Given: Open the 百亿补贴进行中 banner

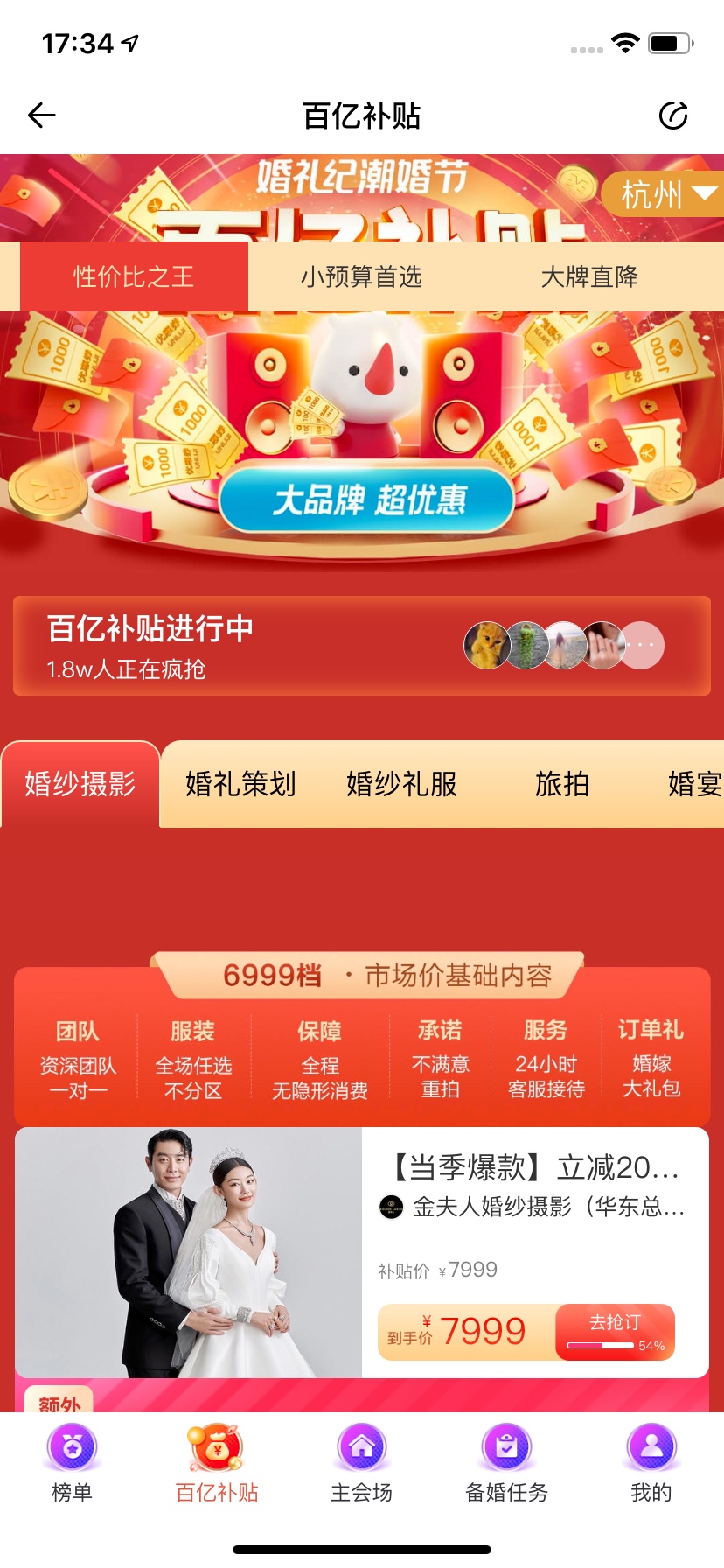Looking at the screenshot, I should [x=362, y=646].
